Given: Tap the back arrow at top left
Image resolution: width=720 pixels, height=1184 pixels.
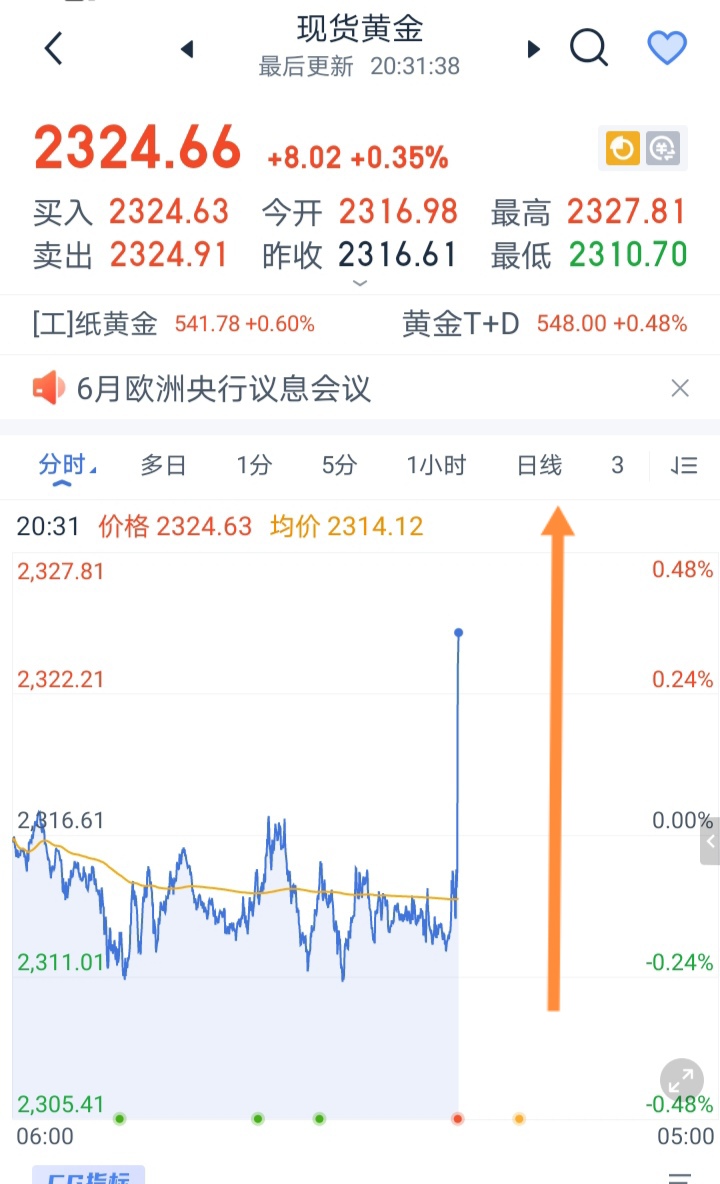Looking at the screenshot, I should click(52, 47).
